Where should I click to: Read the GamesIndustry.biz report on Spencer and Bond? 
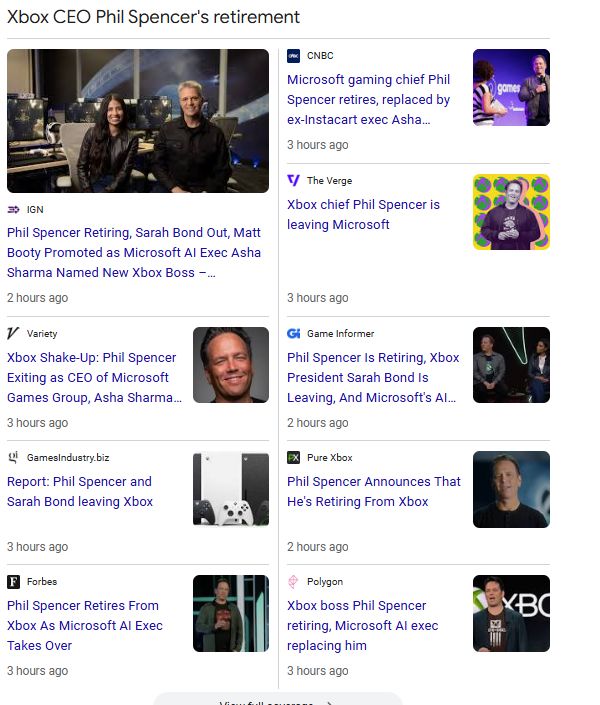(x=80, y=491)
